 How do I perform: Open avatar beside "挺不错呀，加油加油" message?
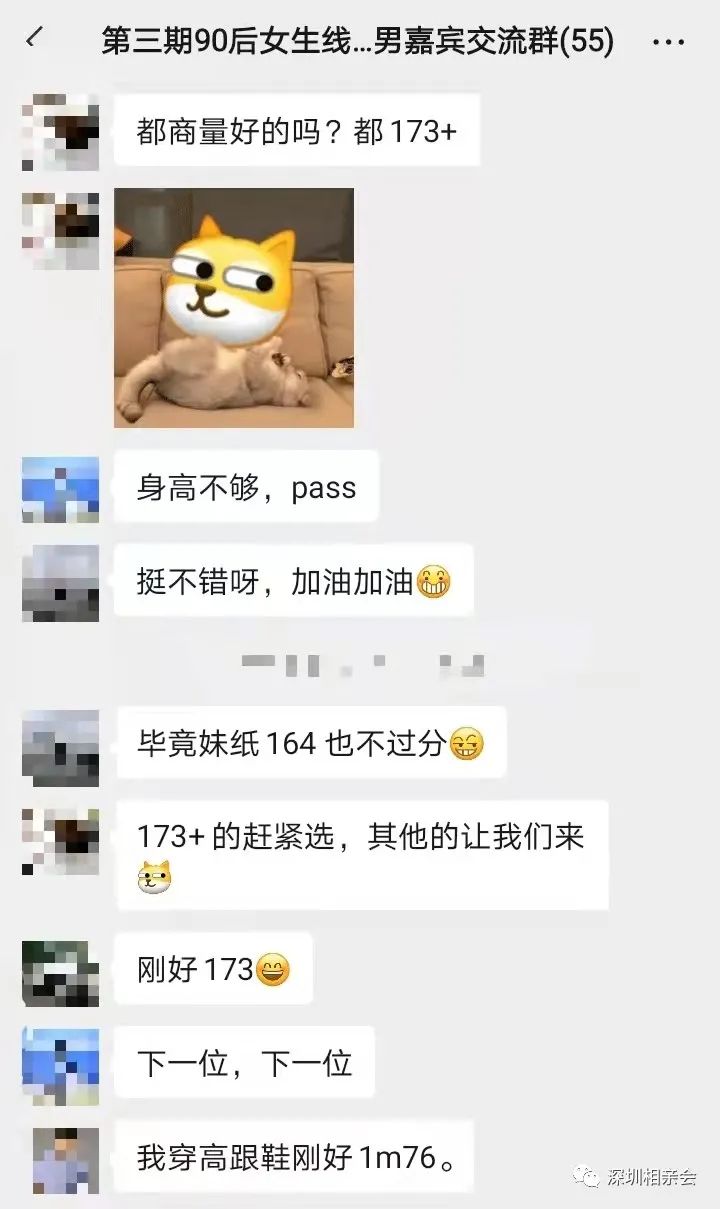[61, 583]
